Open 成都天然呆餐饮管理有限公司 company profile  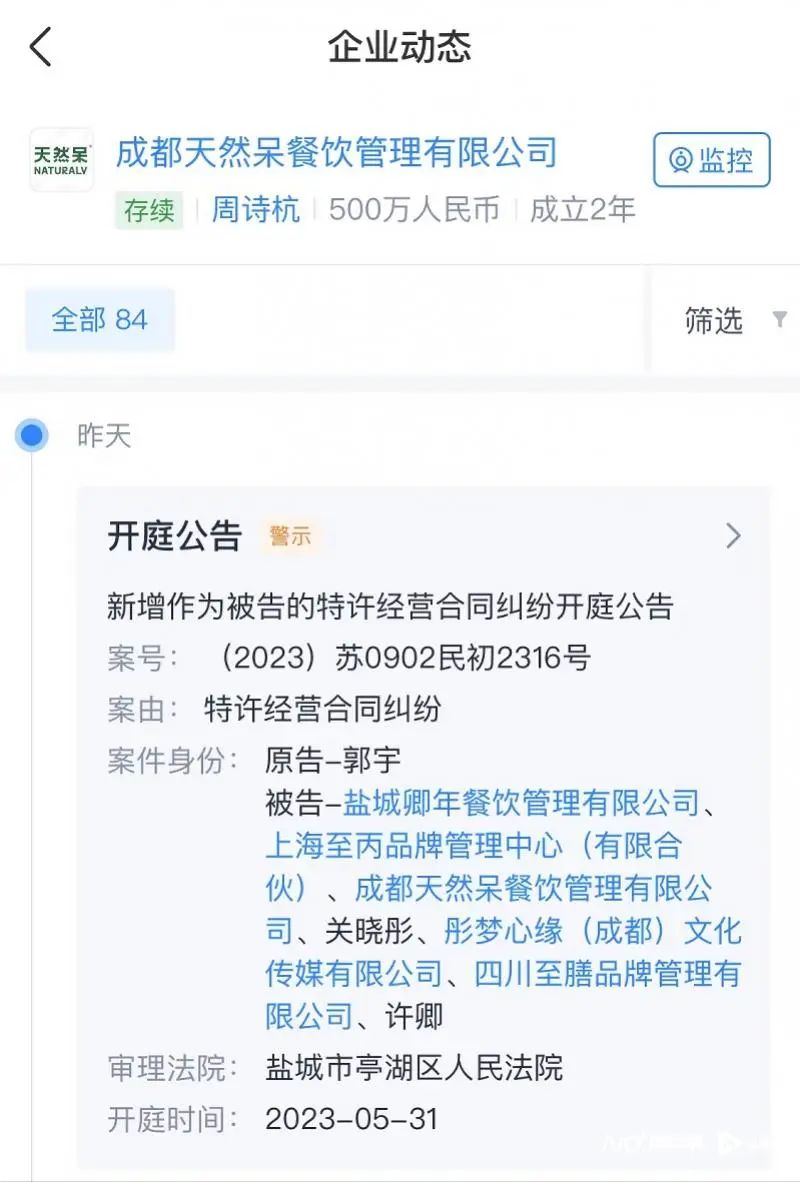[x=336, y=153]
